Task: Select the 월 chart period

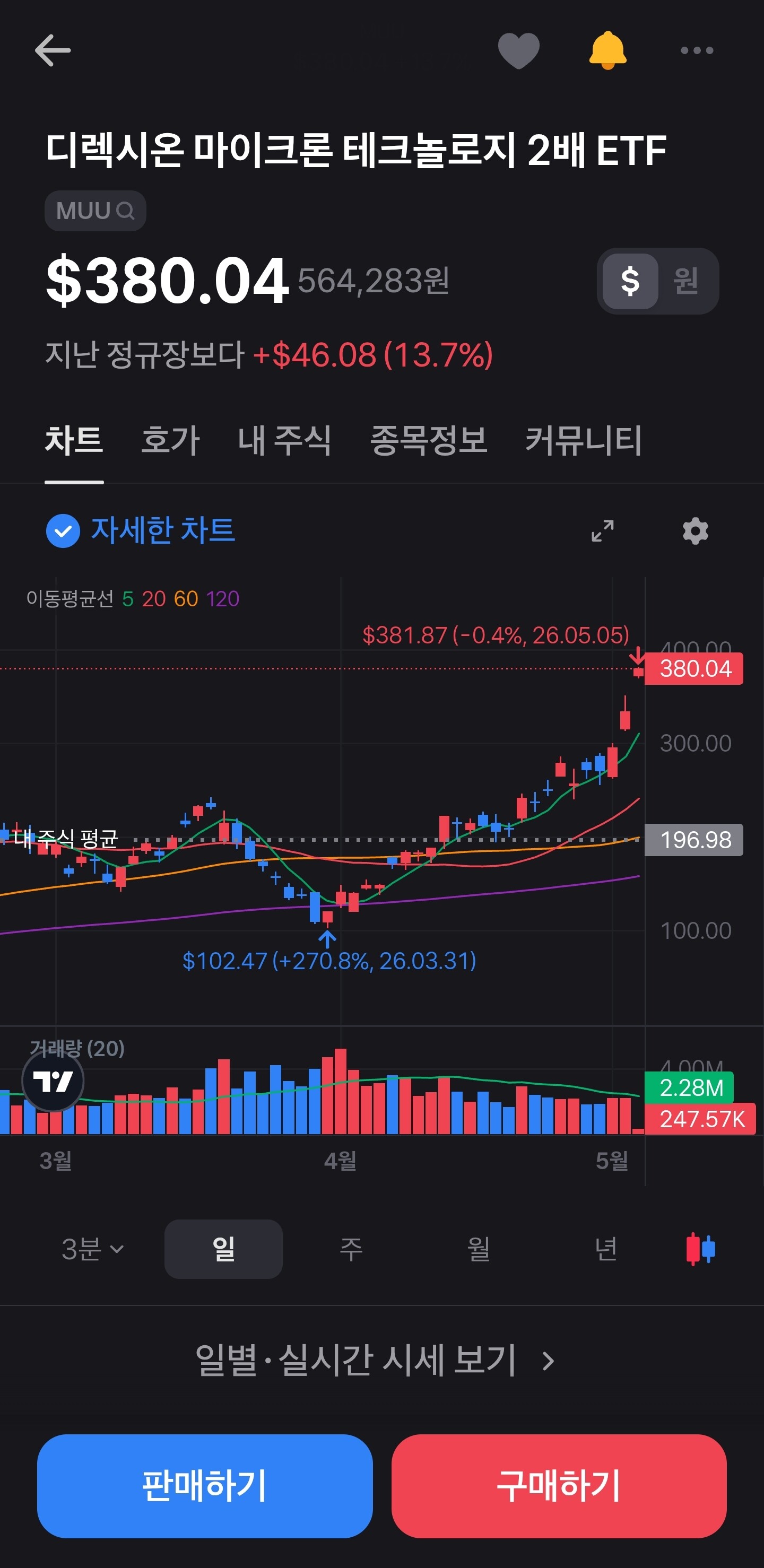Action: (x=479, y=1249)
